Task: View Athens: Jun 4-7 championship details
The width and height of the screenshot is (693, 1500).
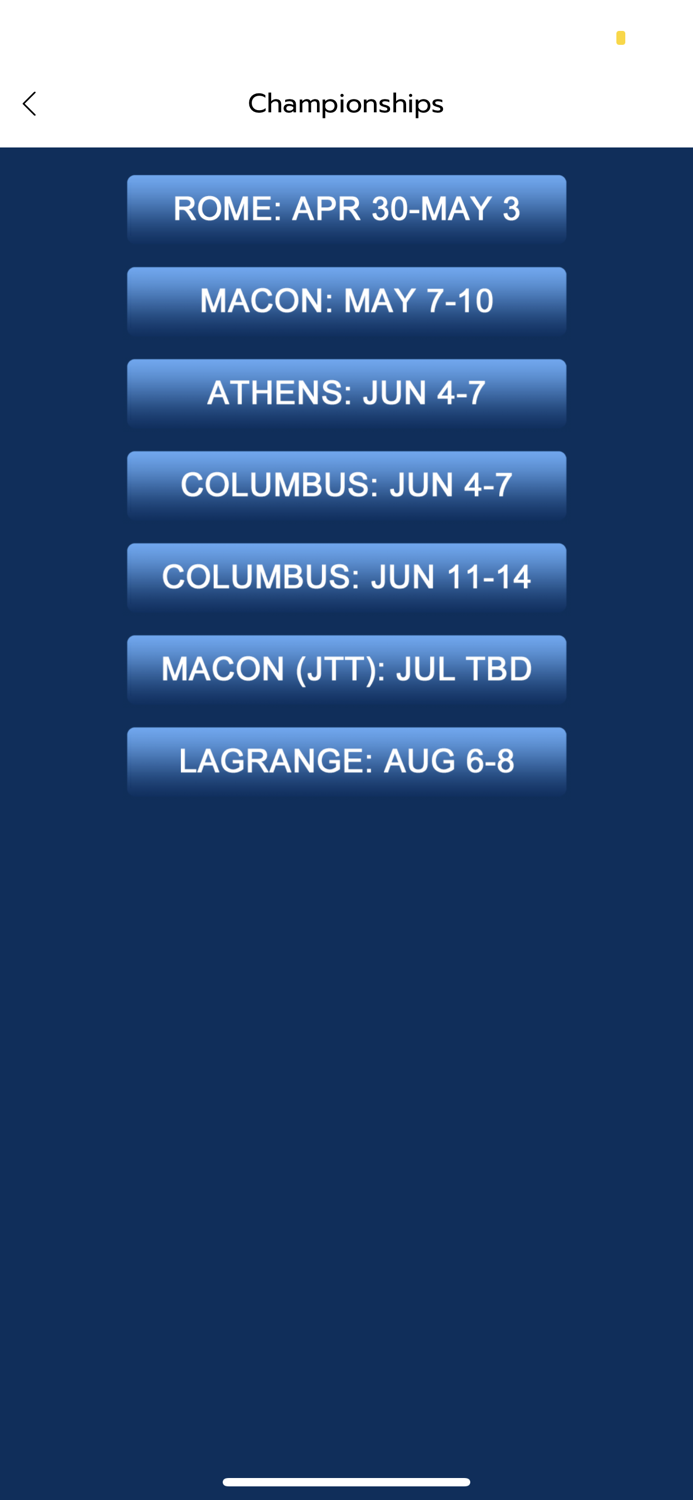Action: tap(346, 393)
